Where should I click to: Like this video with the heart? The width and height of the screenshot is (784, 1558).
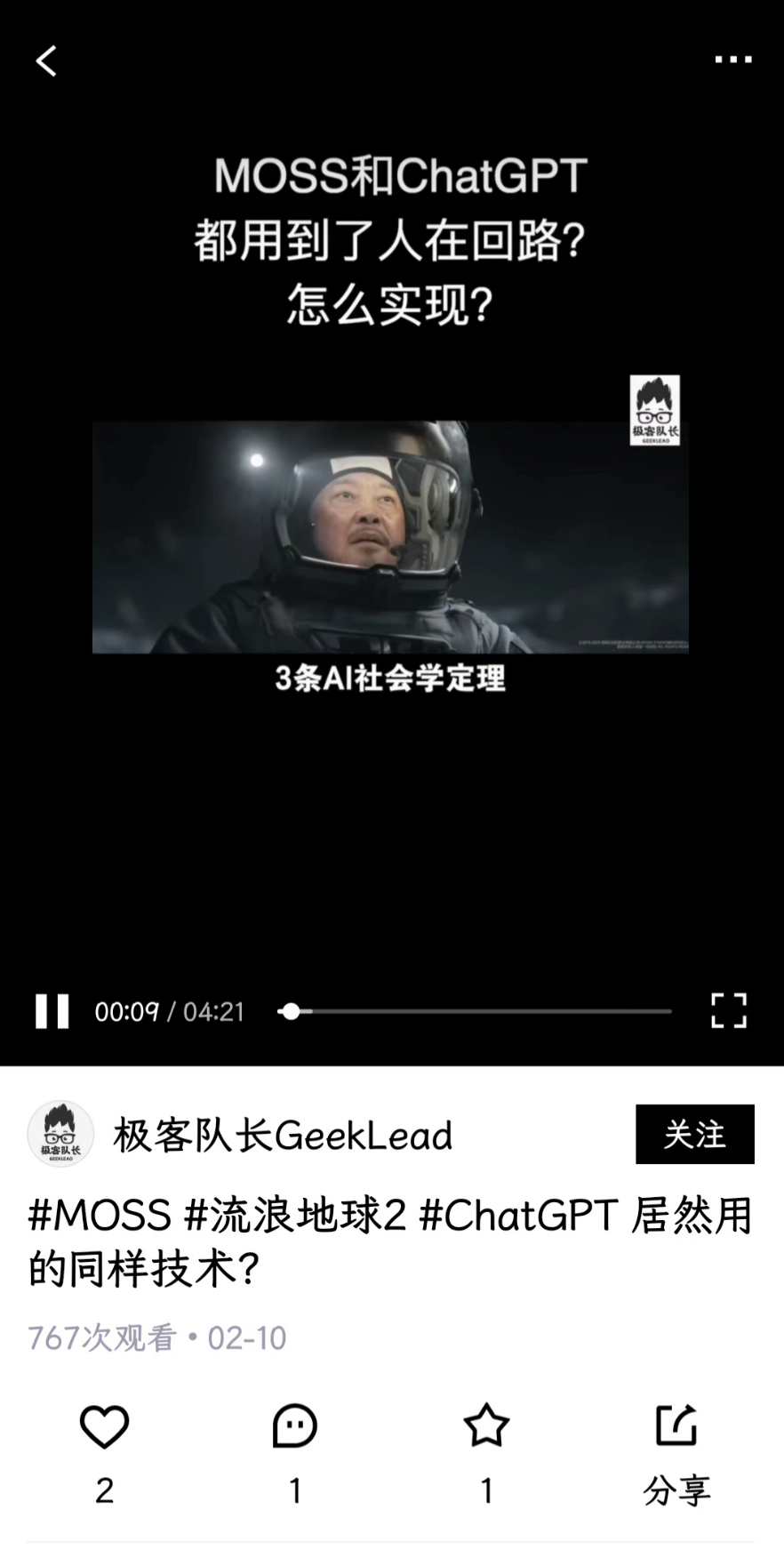click(105, 1426)
